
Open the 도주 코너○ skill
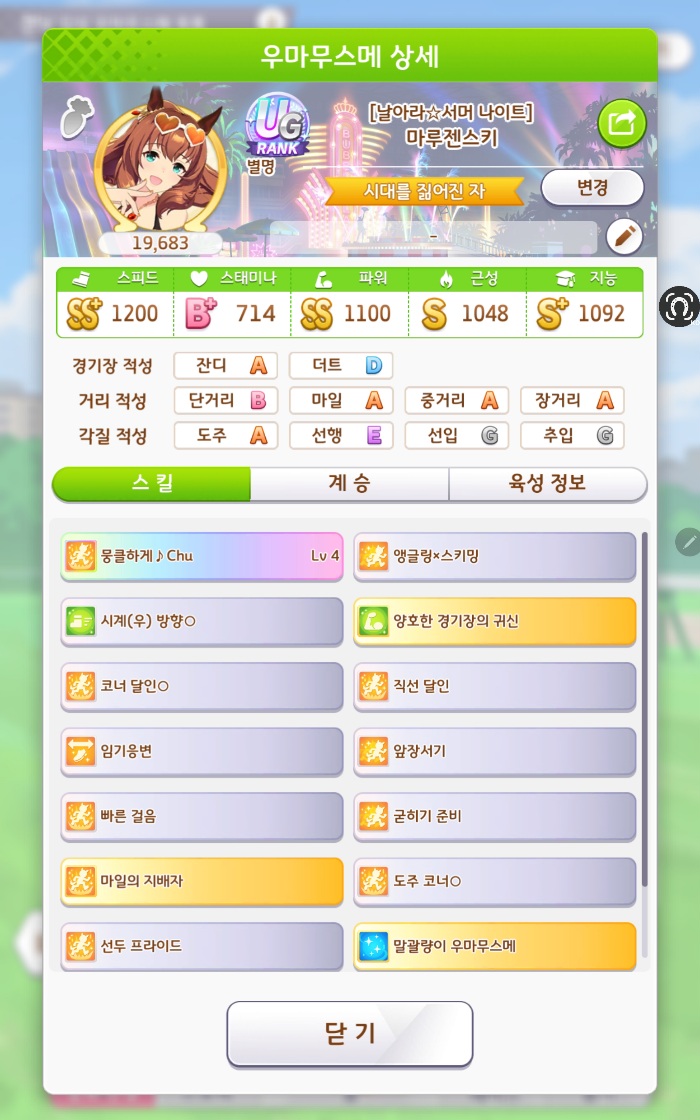[x=495, y=881]
